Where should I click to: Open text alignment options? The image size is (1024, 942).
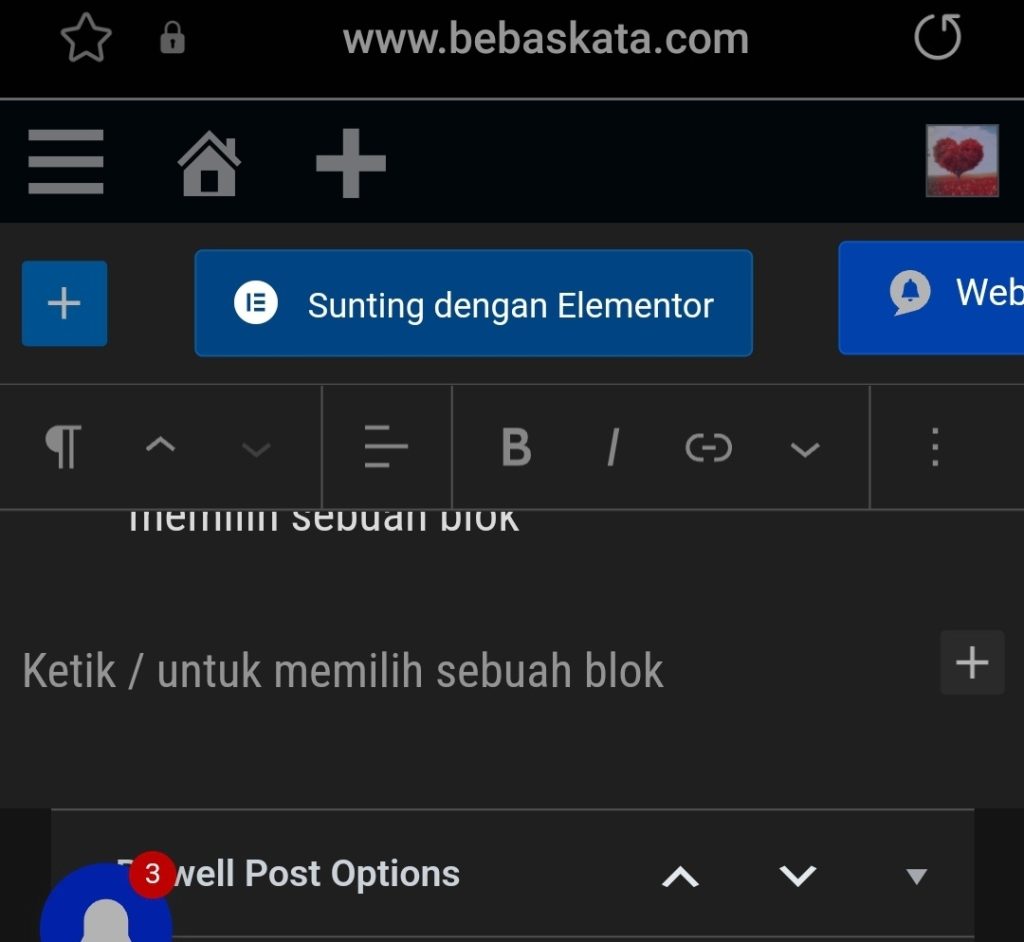pyautogui.click(x=386, y=447)
